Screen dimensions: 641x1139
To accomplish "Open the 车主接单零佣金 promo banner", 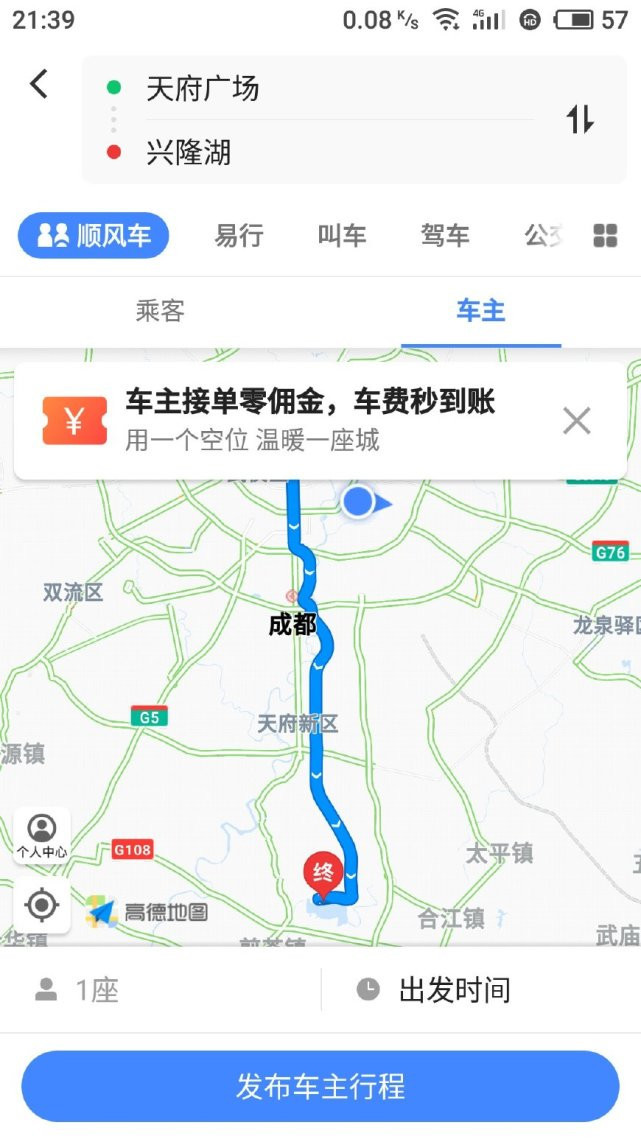I will pyautogui.click(x=300, y=420).
